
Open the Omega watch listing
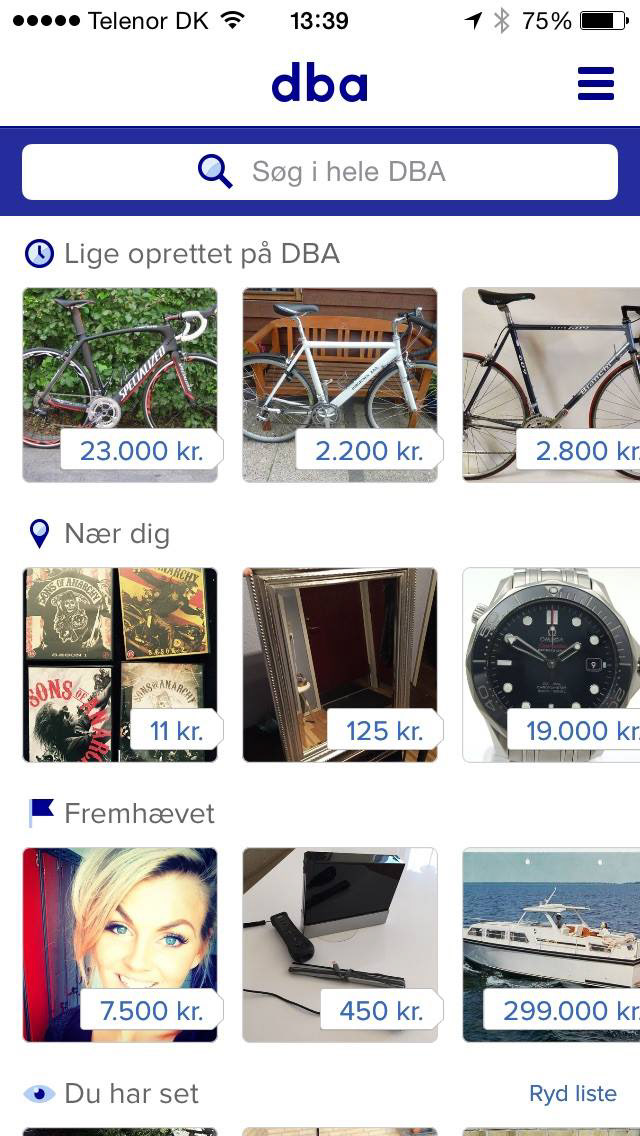click(551, 665)
